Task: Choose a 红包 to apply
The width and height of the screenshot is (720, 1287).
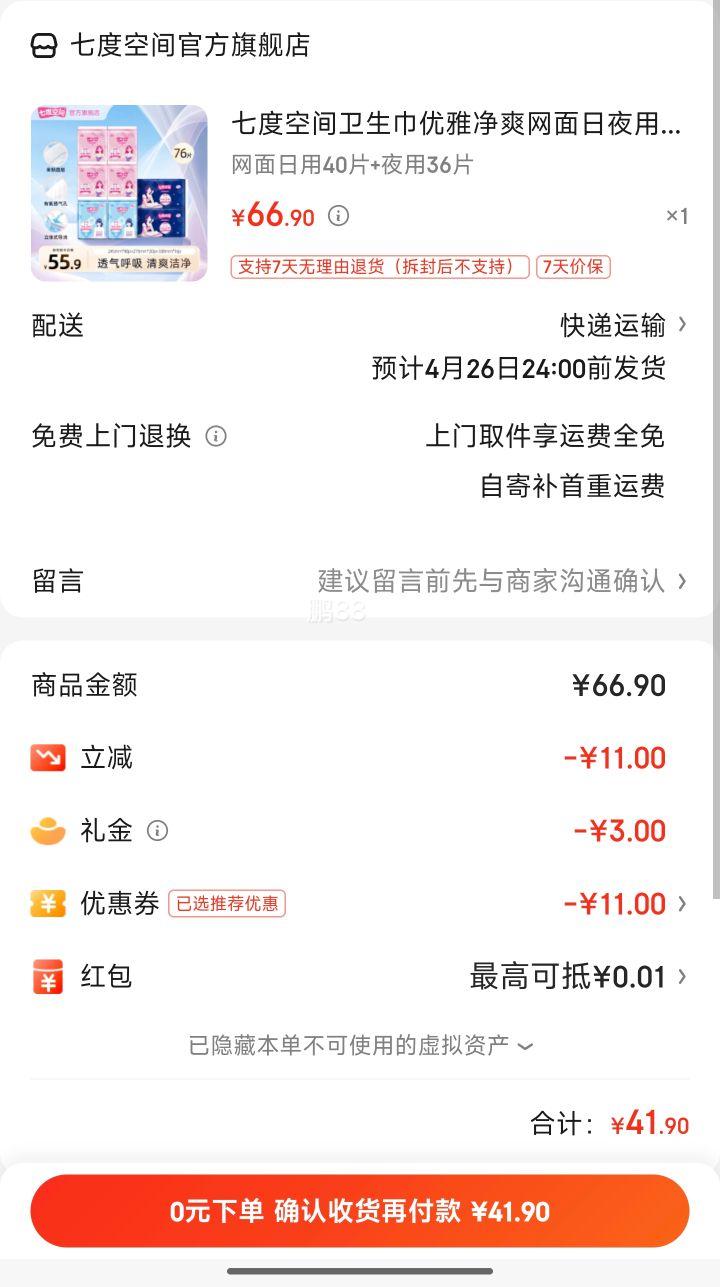Action: click(578, 977)
